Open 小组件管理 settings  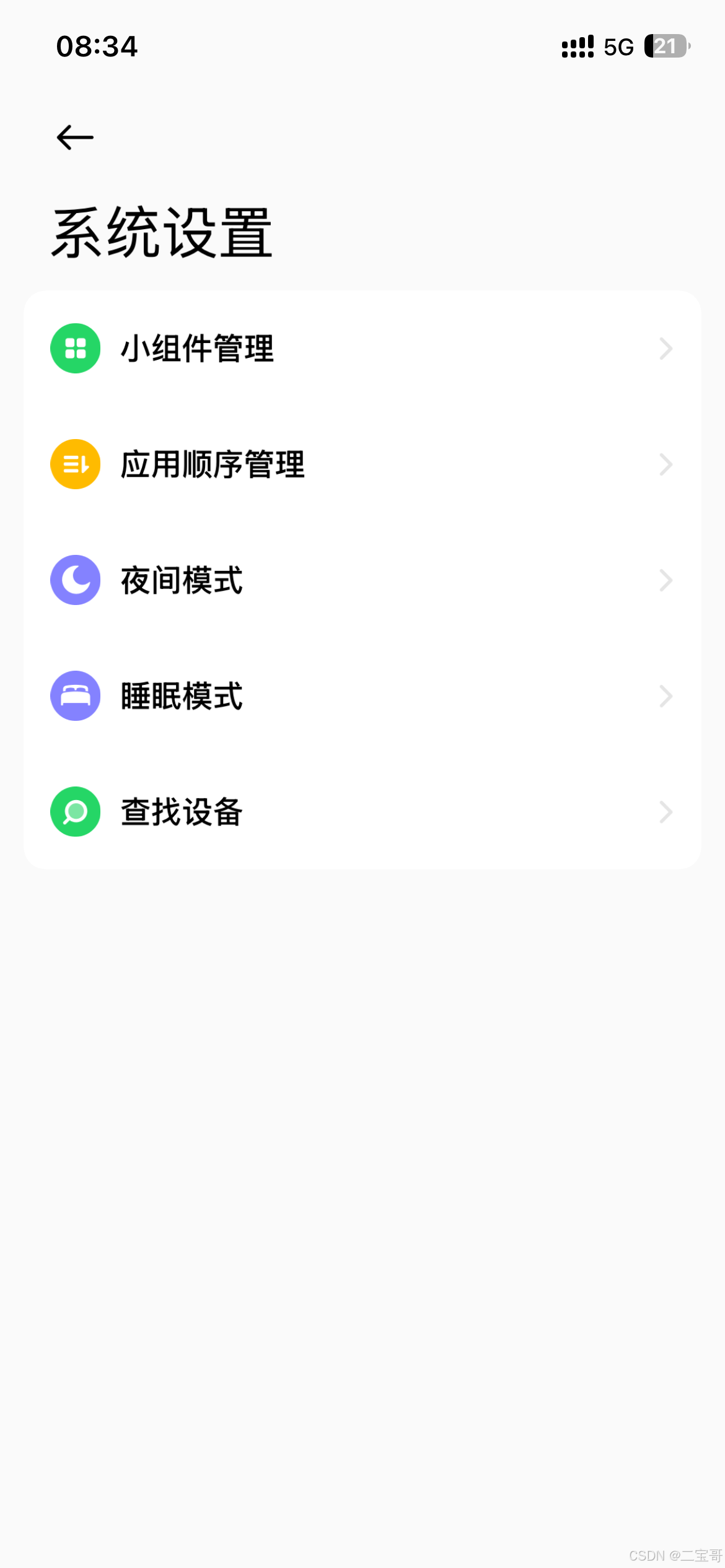(x=362, y=349)
